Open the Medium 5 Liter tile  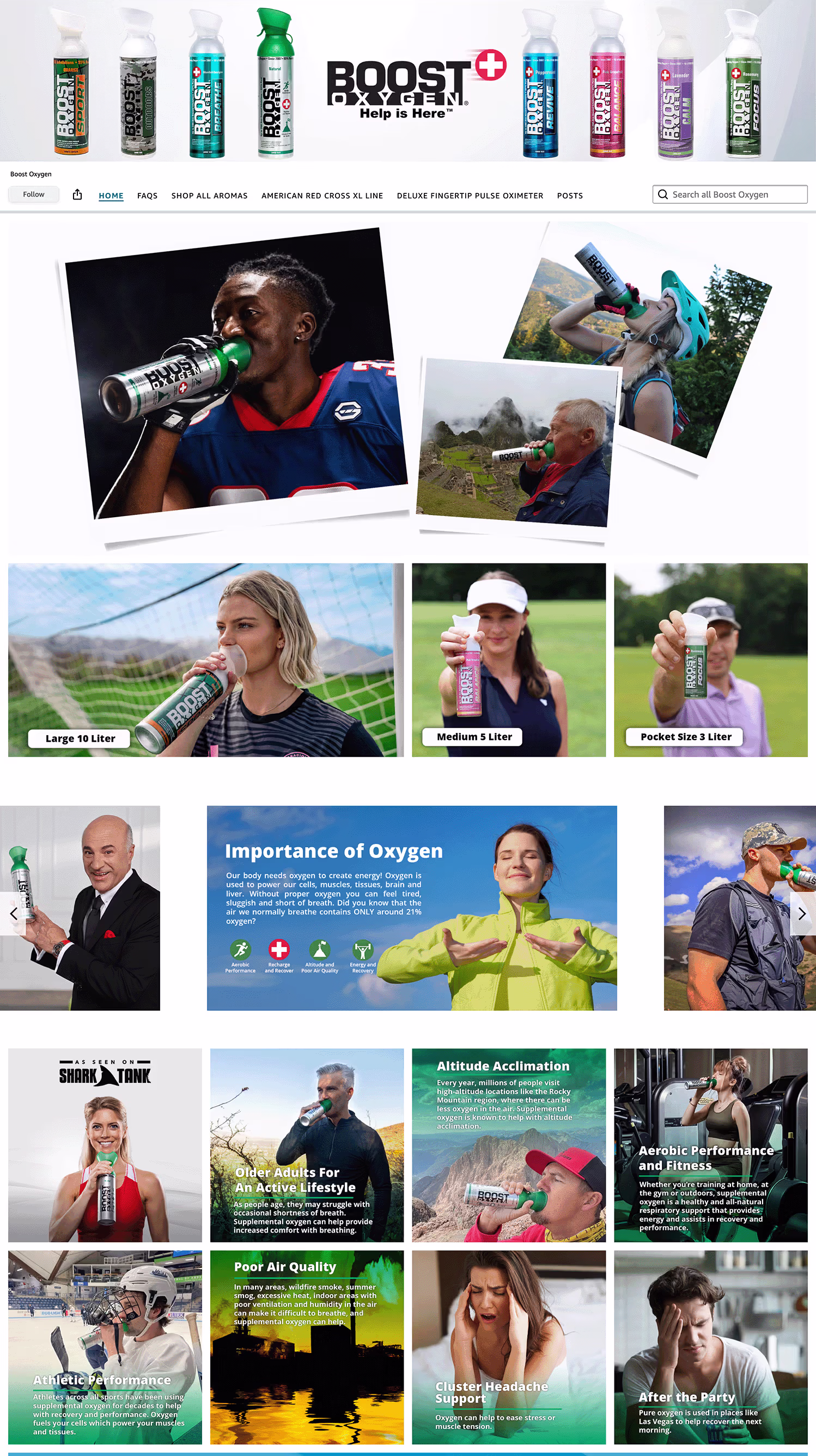click(509, 659)
